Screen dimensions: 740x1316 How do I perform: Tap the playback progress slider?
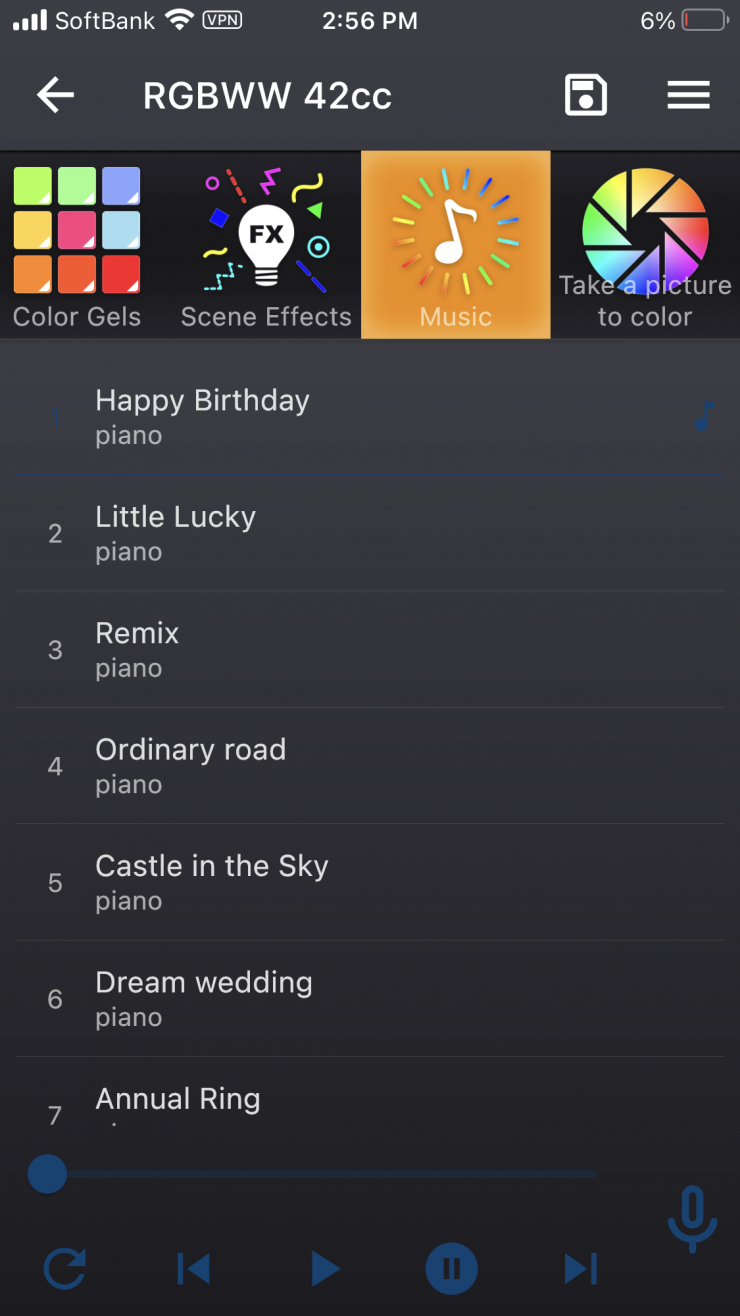point(320,1174)
